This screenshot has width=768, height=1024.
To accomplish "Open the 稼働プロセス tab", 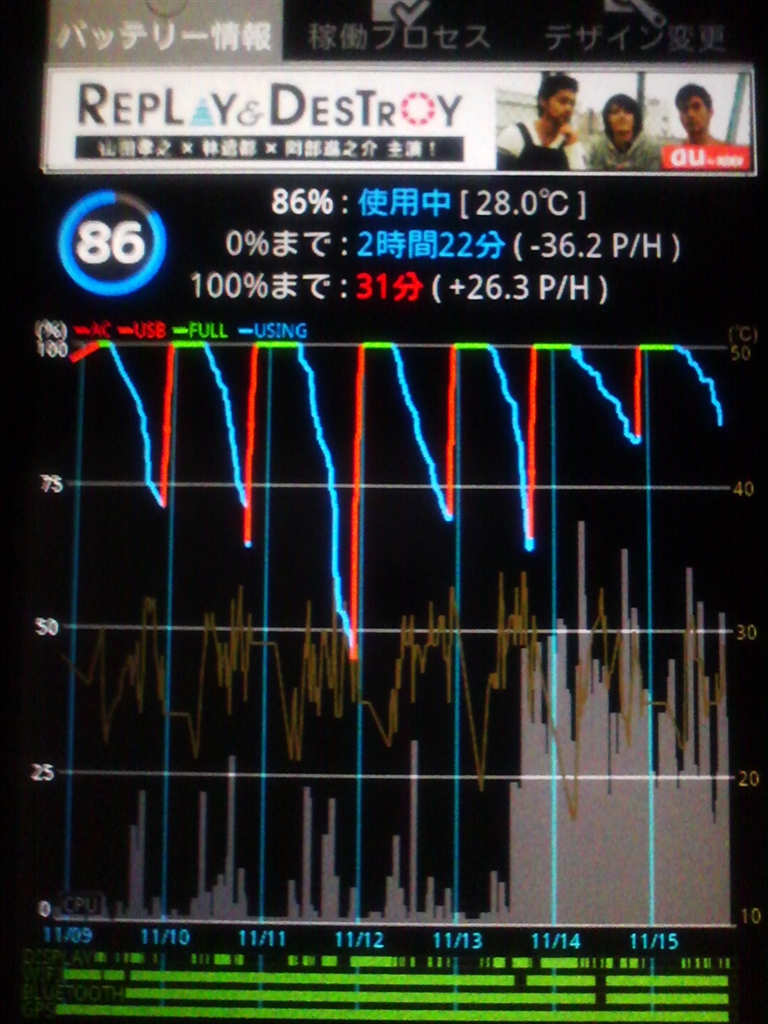I will [400, 35].
